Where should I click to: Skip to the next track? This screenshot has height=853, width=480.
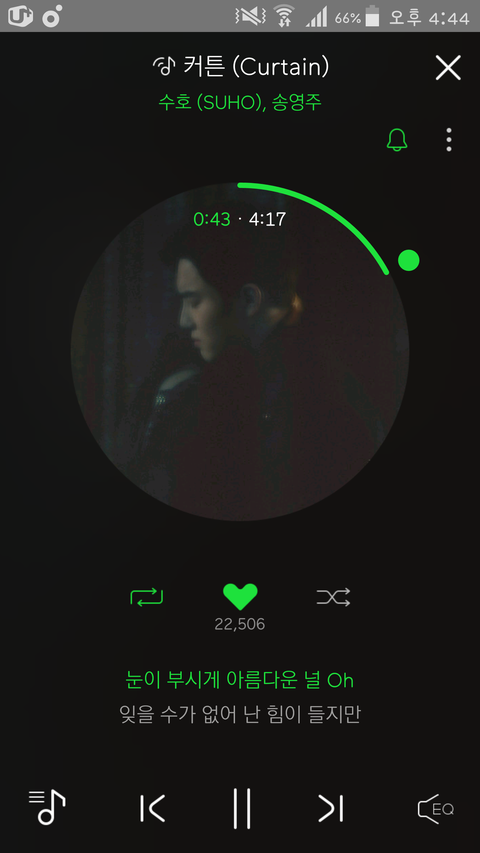pos(331,808)
